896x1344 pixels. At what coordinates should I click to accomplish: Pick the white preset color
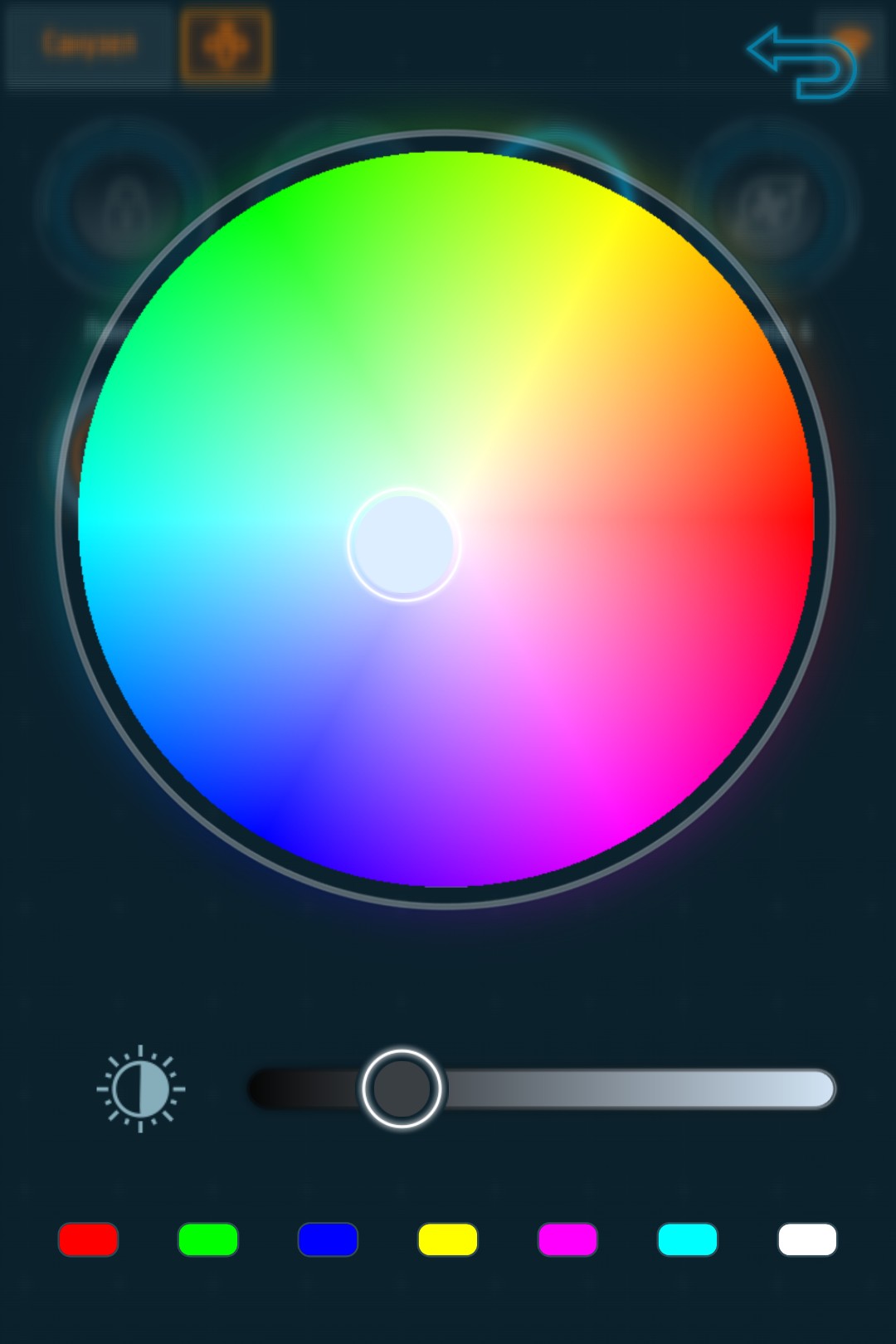[807, 1239]
